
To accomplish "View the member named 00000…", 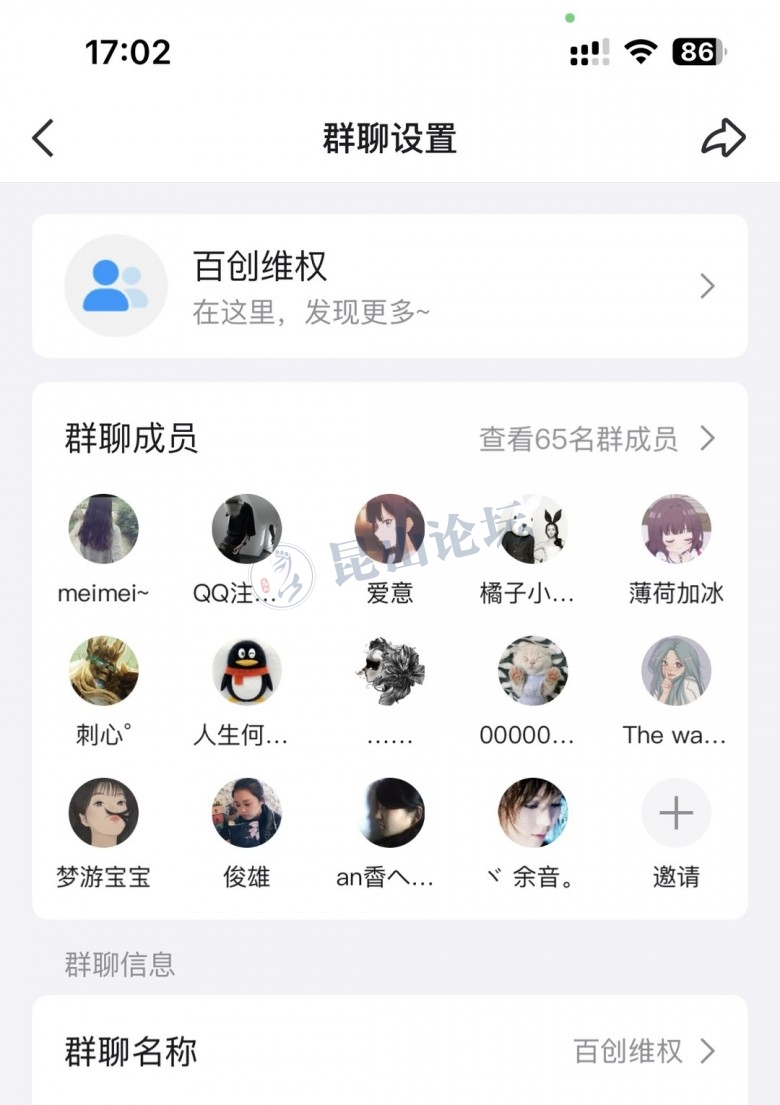I will point(532,671).
